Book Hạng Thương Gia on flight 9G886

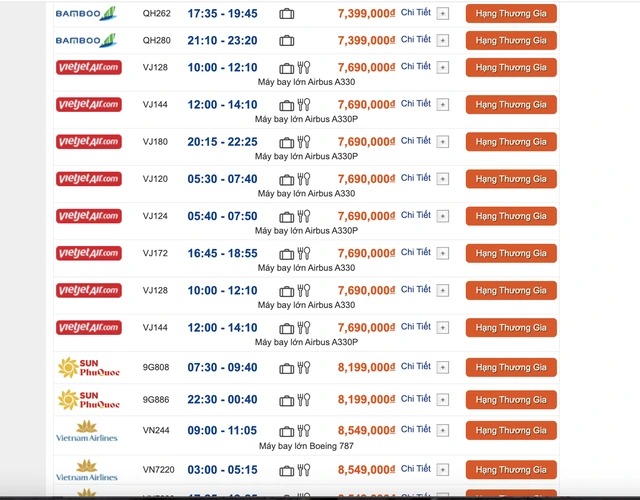510,400
